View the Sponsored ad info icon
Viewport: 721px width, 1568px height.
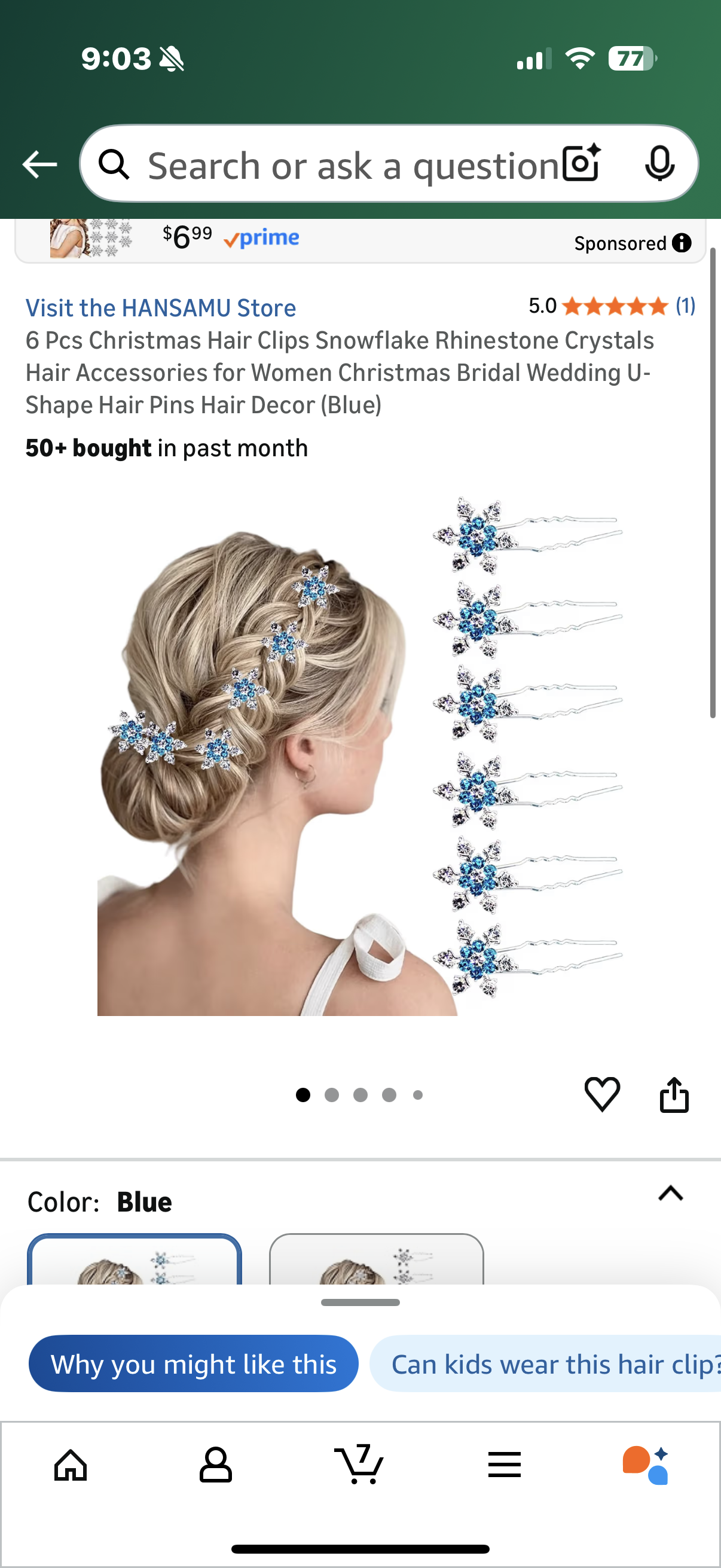pos(682,243)
